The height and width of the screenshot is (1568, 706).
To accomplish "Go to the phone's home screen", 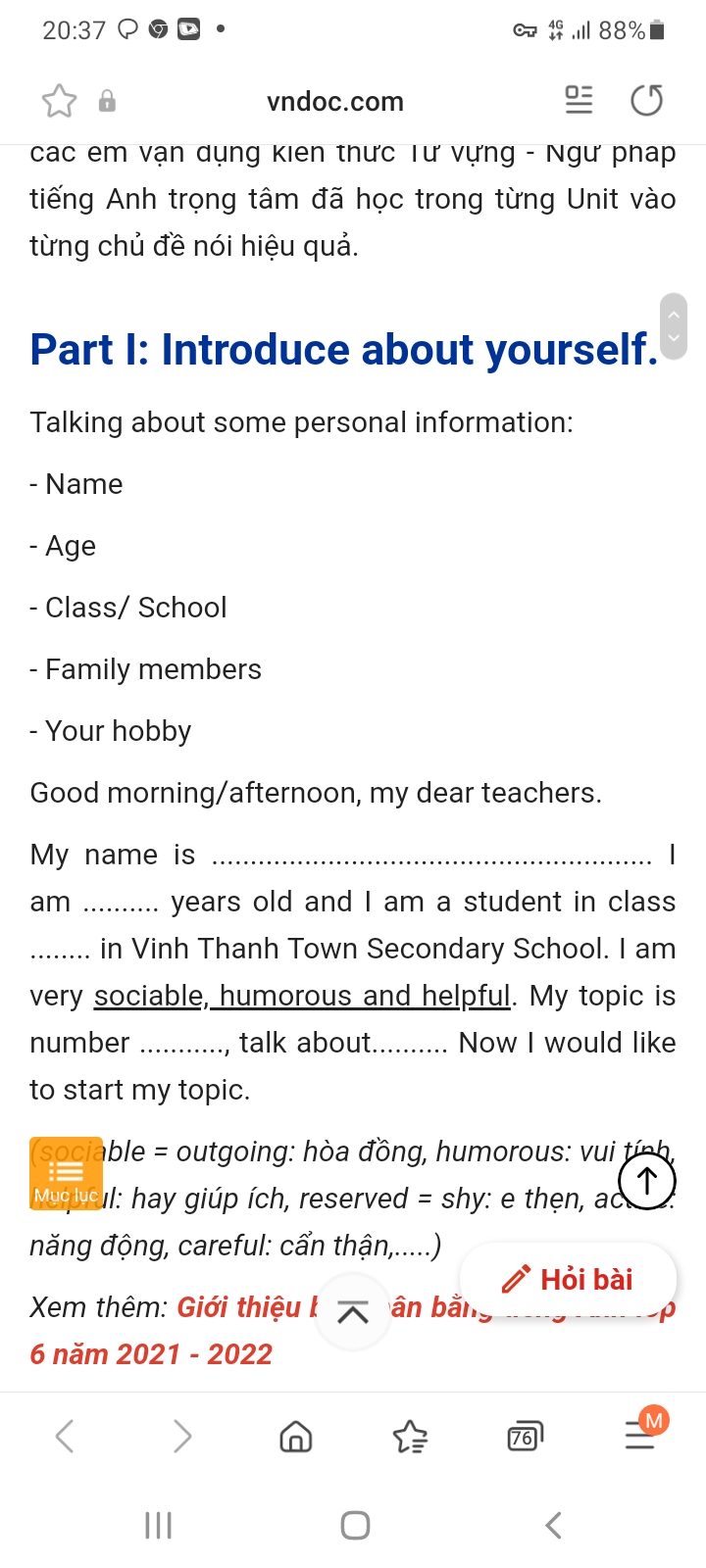I will [x=355, y=1525].
